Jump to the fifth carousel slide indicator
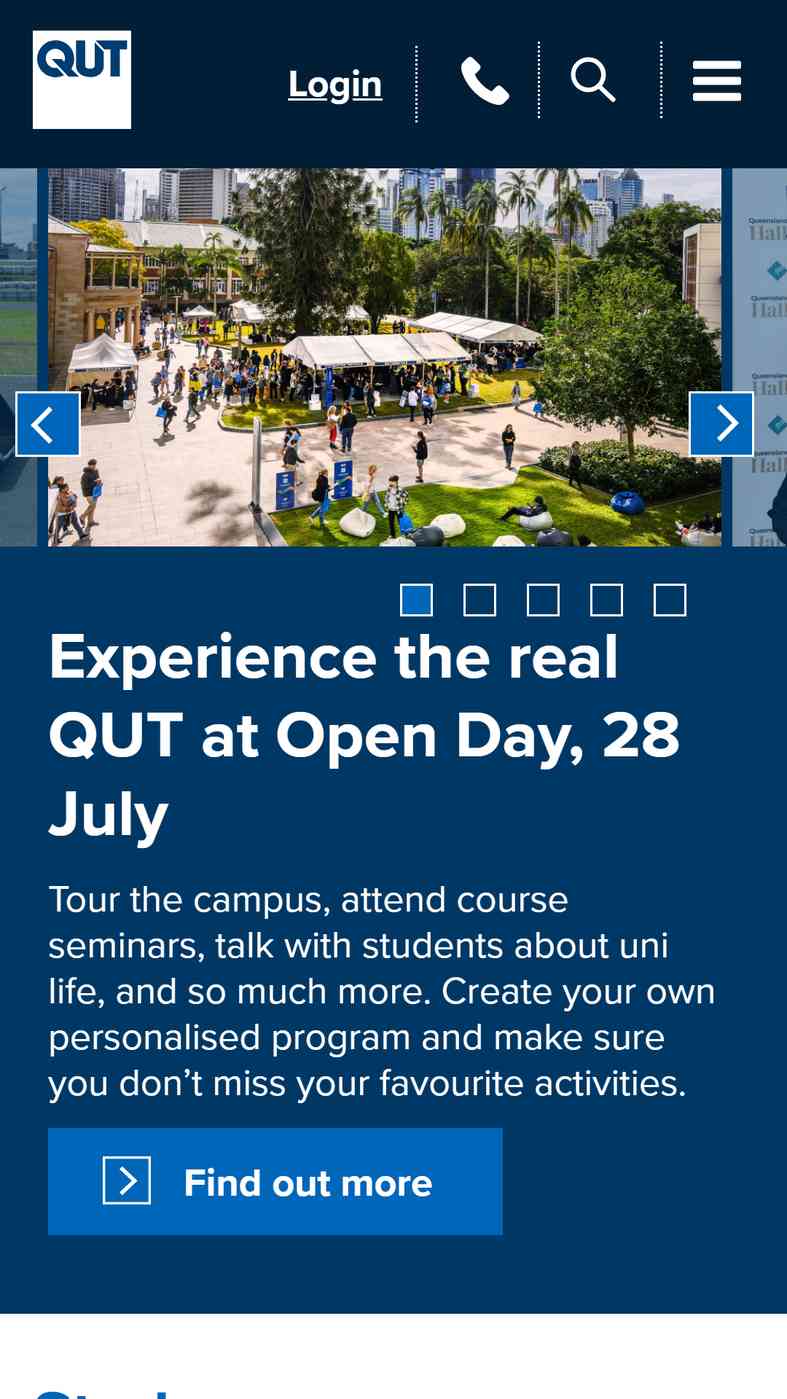Viewport: 787px width, 1399px height. 670,600
